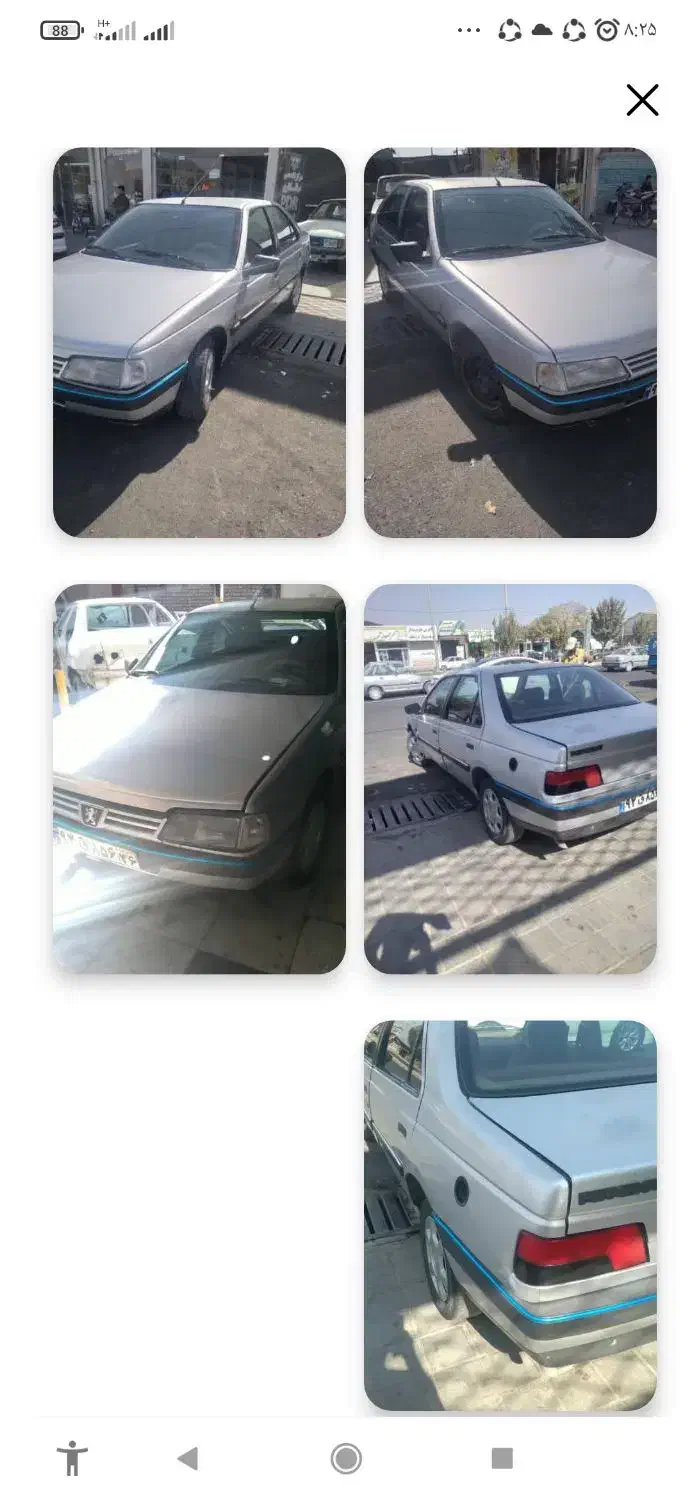Screen dimensions: 692x1500
Task: Tap the system back button
Action: 187,1458
